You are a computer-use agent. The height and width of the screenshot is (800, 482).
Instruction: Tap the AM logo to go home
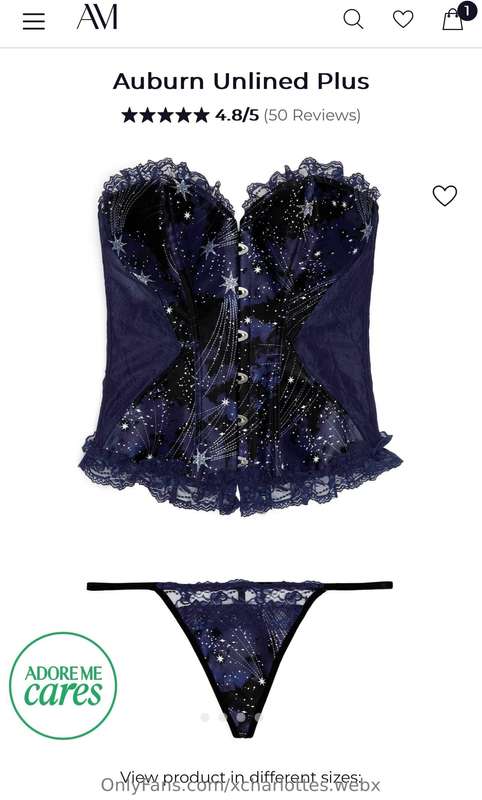[97, 17]
